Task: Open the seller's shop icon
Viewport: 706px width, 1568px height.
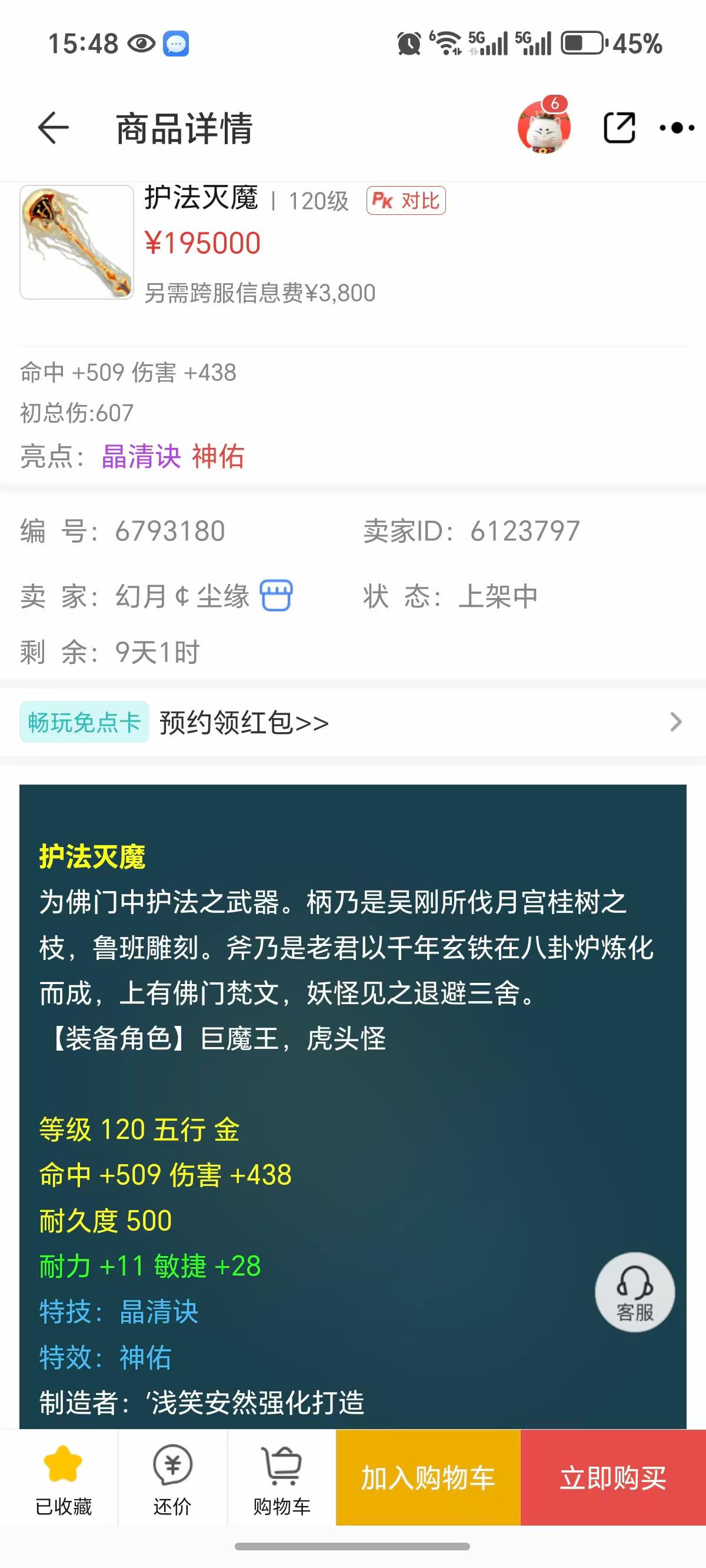Action: tap(277, 595)
